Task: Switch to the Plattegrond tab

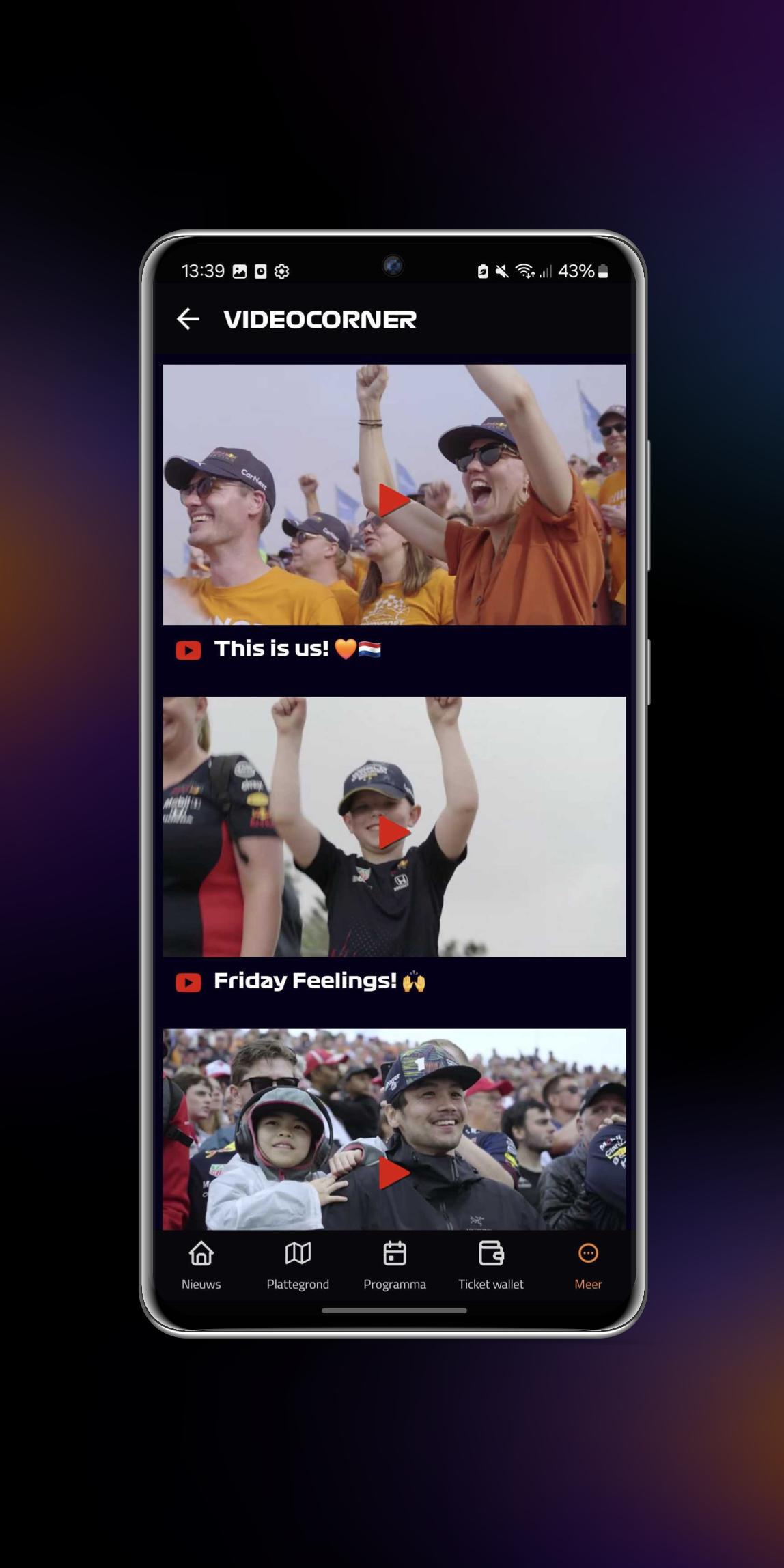Action: click(x=298, y=1265)
